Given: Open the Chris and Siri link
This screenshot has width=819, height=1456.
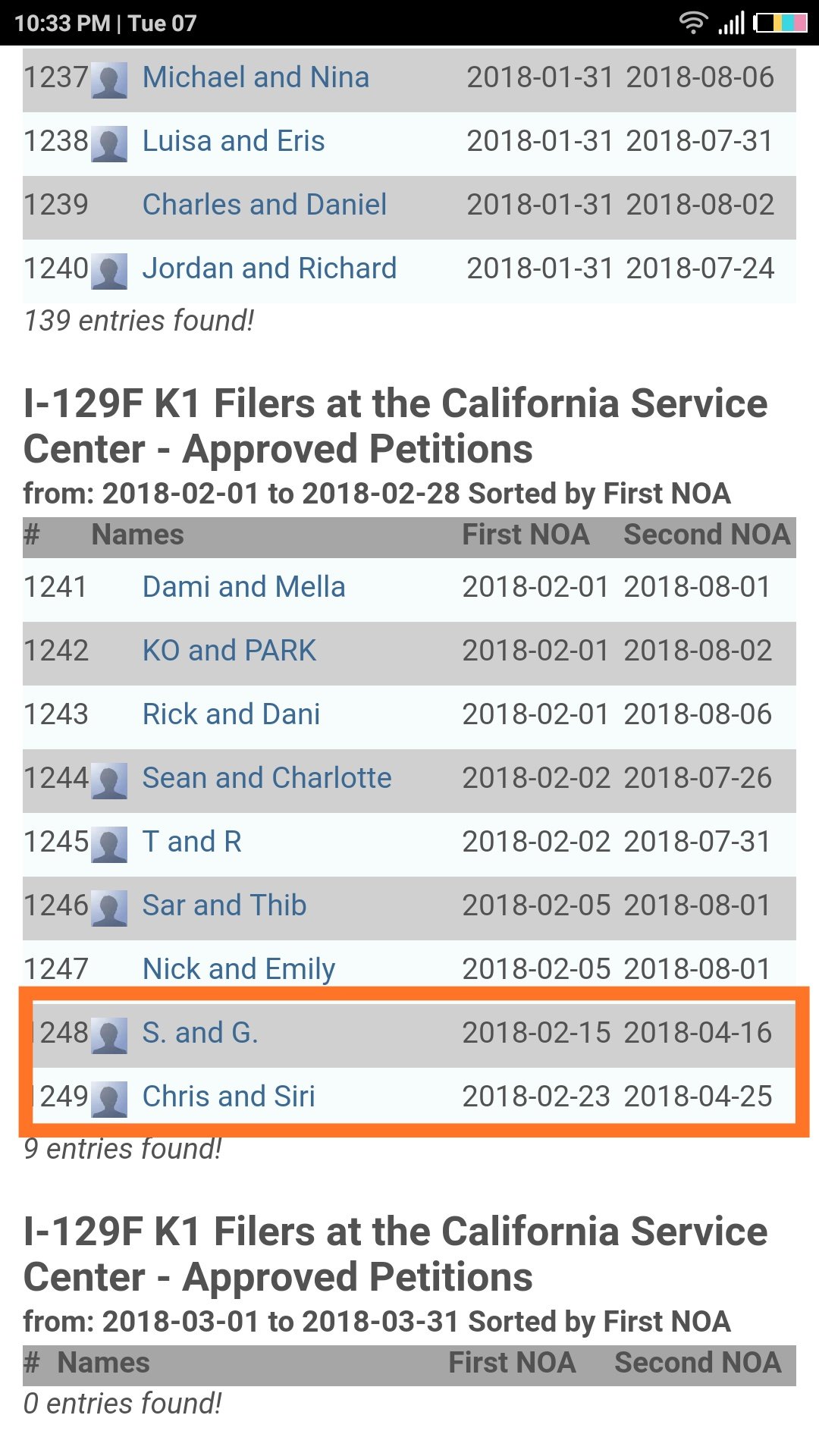Looking at the screenshot, I should point(228,1097).
